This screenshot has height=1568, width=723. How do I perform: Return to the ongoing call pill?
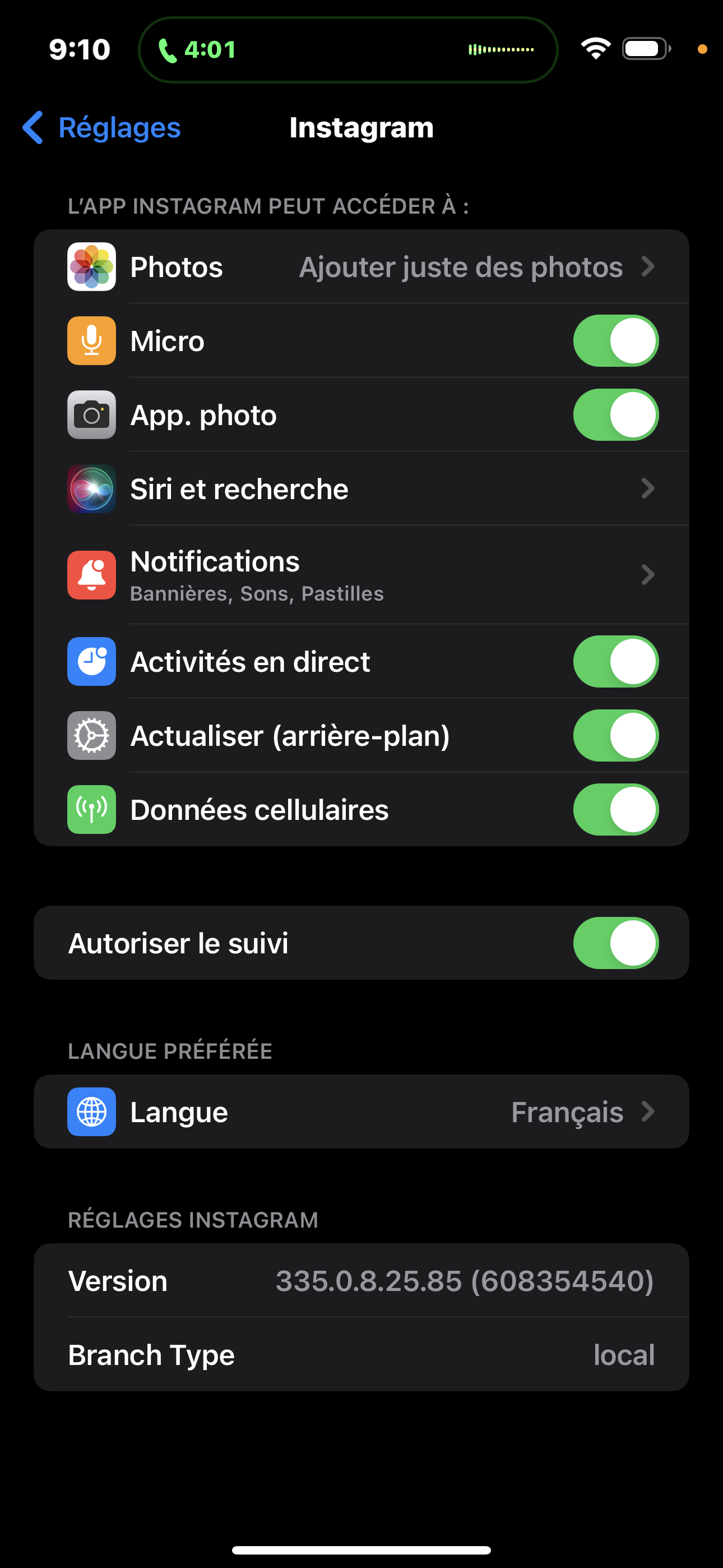coord(348,50)
